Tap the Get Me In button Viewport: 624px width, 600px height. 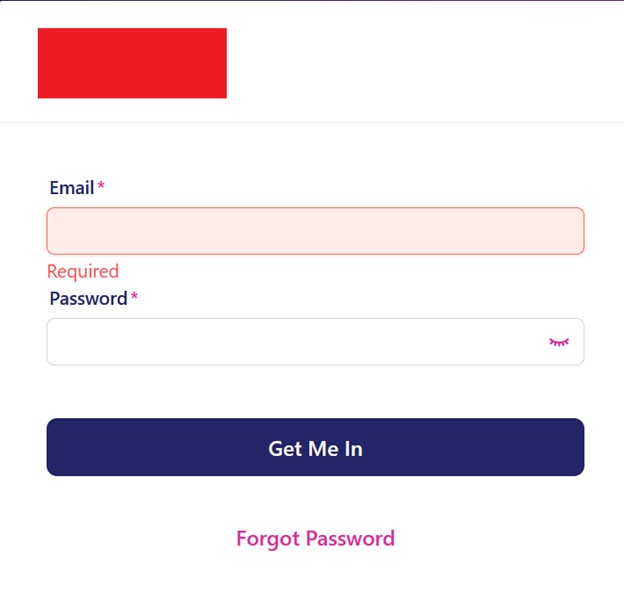point(315,448)
